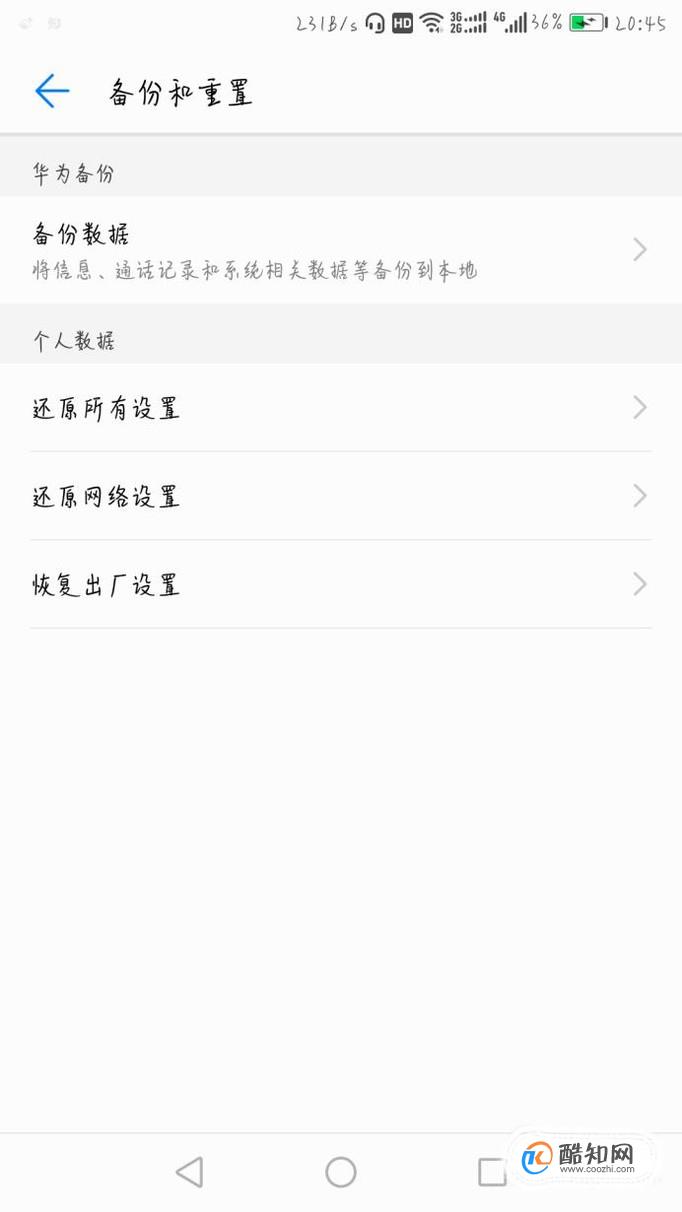Open 恢复出厂设置 factory reset
Screen dimensions: 682x1212
point(341,584)
